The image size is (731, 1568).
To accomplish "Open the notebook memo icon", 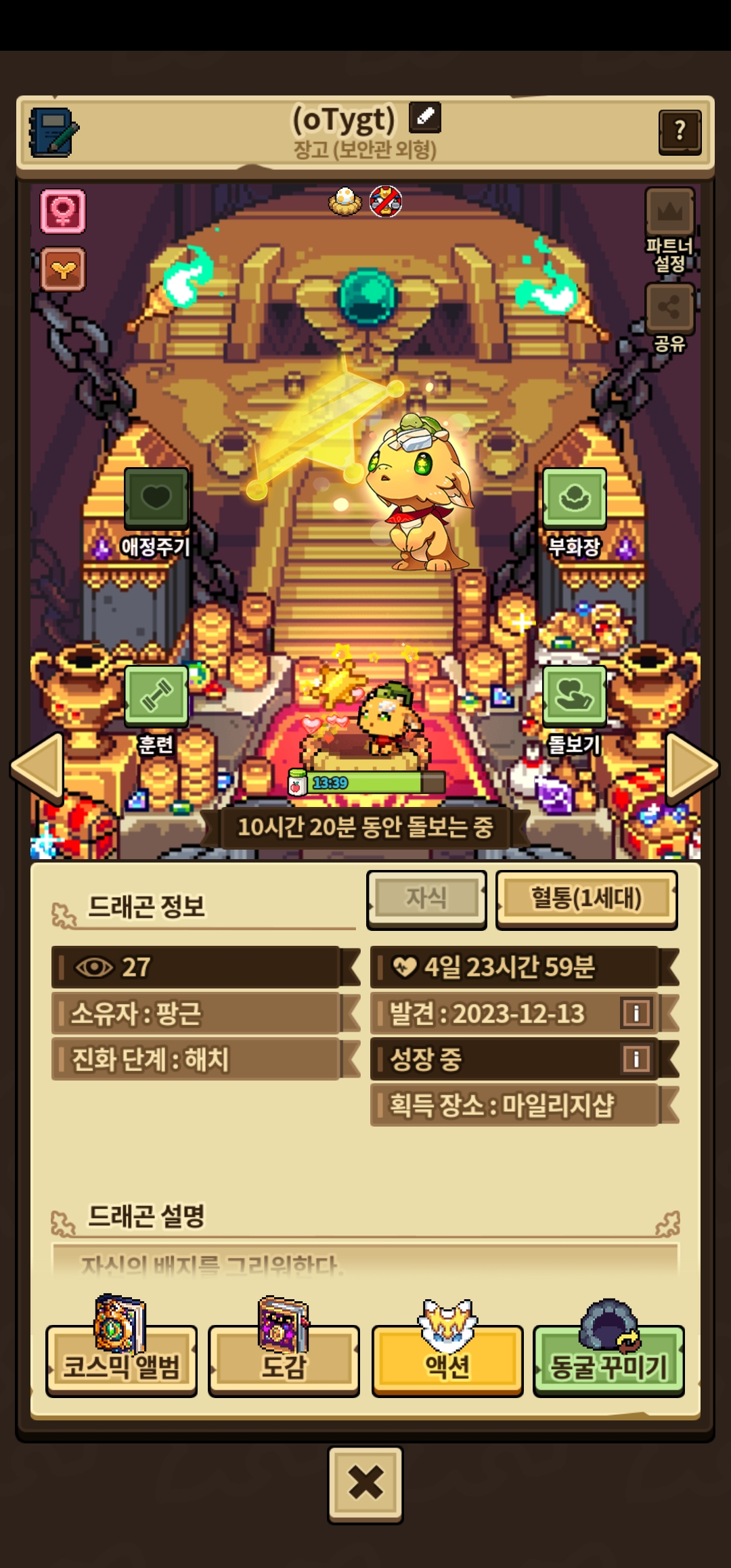I will point(53,132).
